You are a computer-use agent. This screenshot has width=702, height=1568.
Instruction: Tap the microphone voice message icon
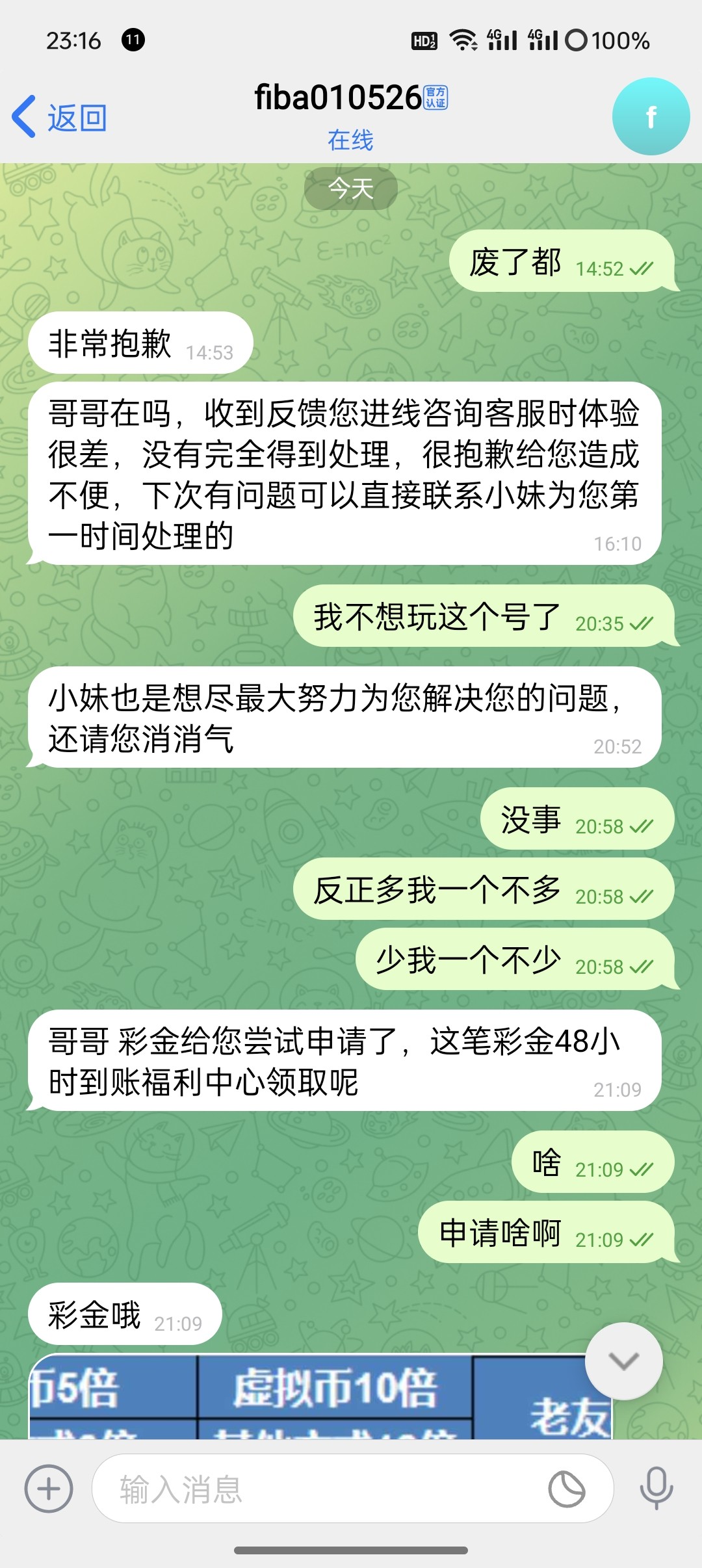pyautogui.click(x=656, y=1488)
